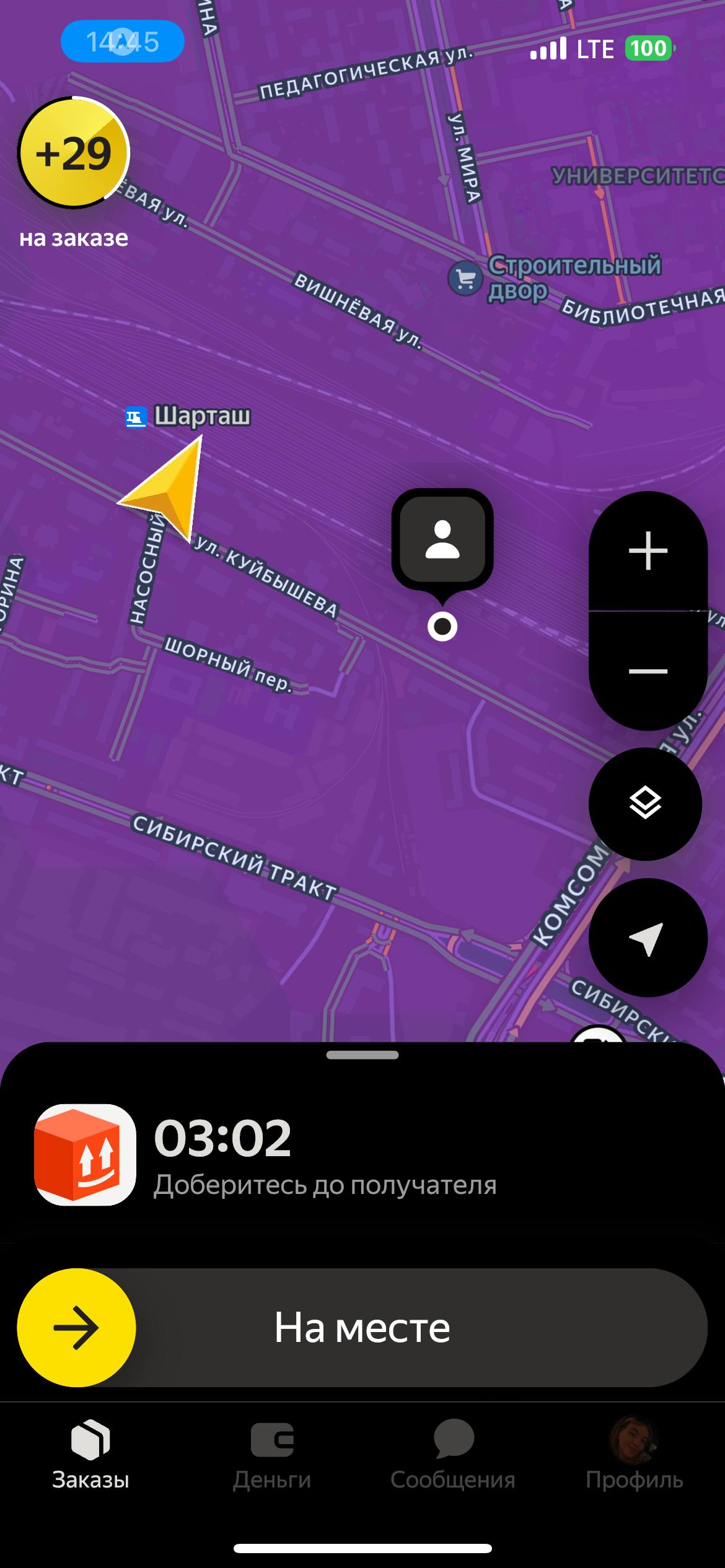
Task: Switch to the Заказы tab
Action: pos(90,1454)
